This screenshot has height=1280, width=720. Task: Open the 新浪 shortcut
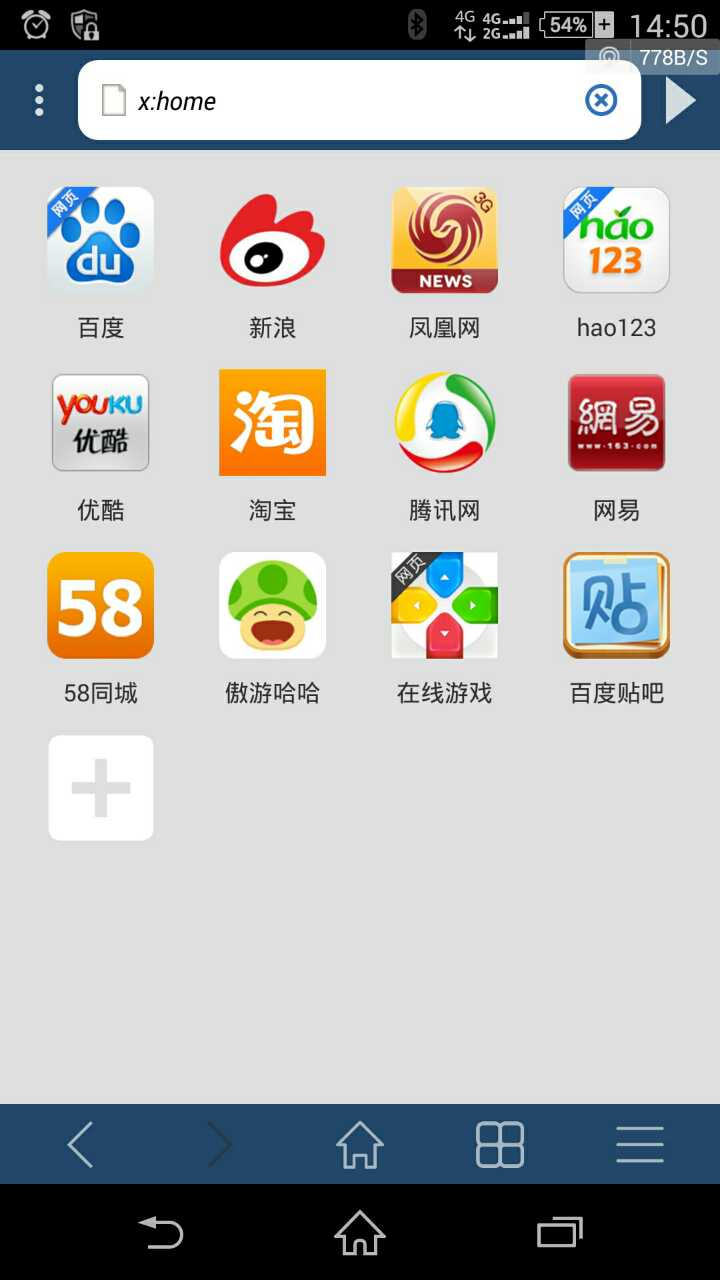(272, 241)
